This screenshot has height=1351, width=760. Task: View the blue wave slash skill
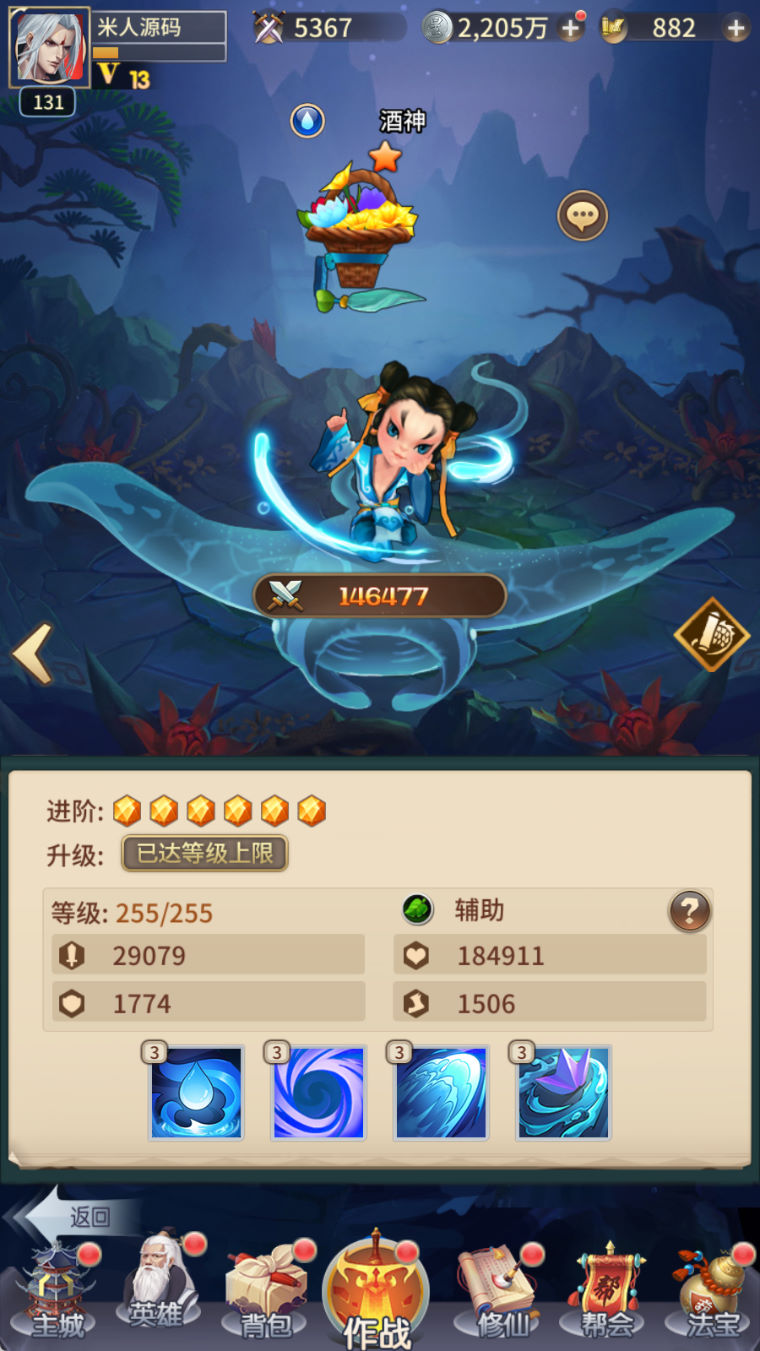coord(441,1093)
